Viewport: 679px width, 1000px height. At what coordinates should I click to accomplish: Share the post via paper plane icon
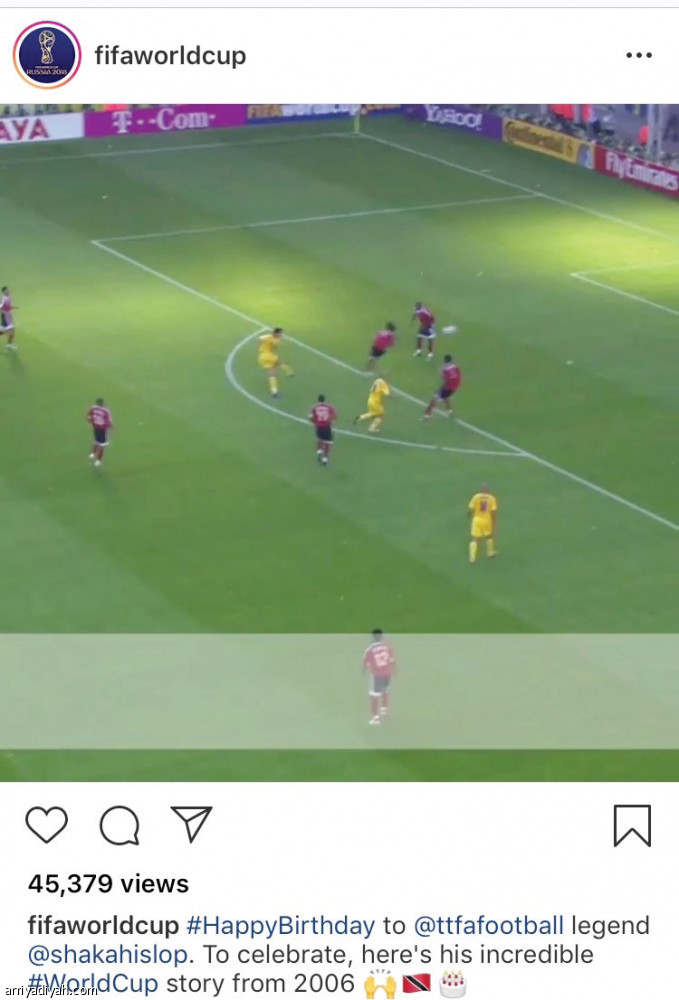[191, 824]
